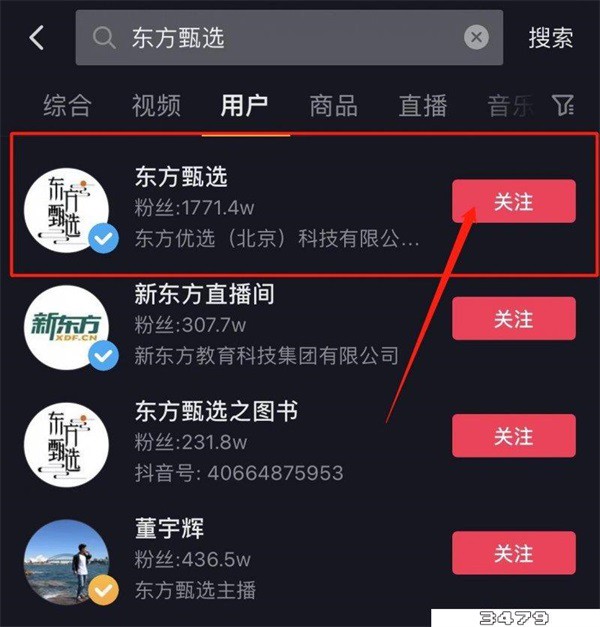Switch to the 视频 tab
This screenshot has width=600, height=627.
(156, 105)
